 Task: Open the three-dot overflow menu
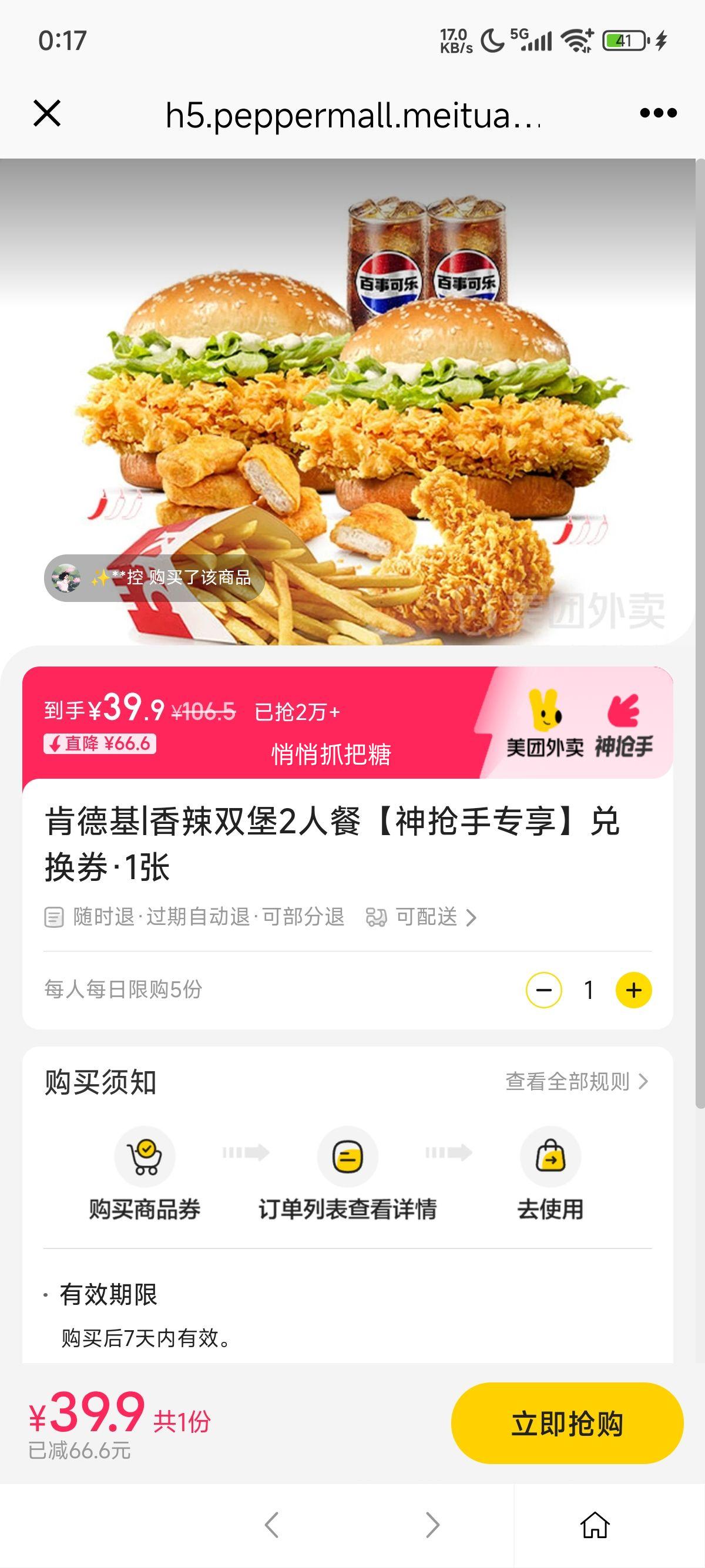point(658,113)
